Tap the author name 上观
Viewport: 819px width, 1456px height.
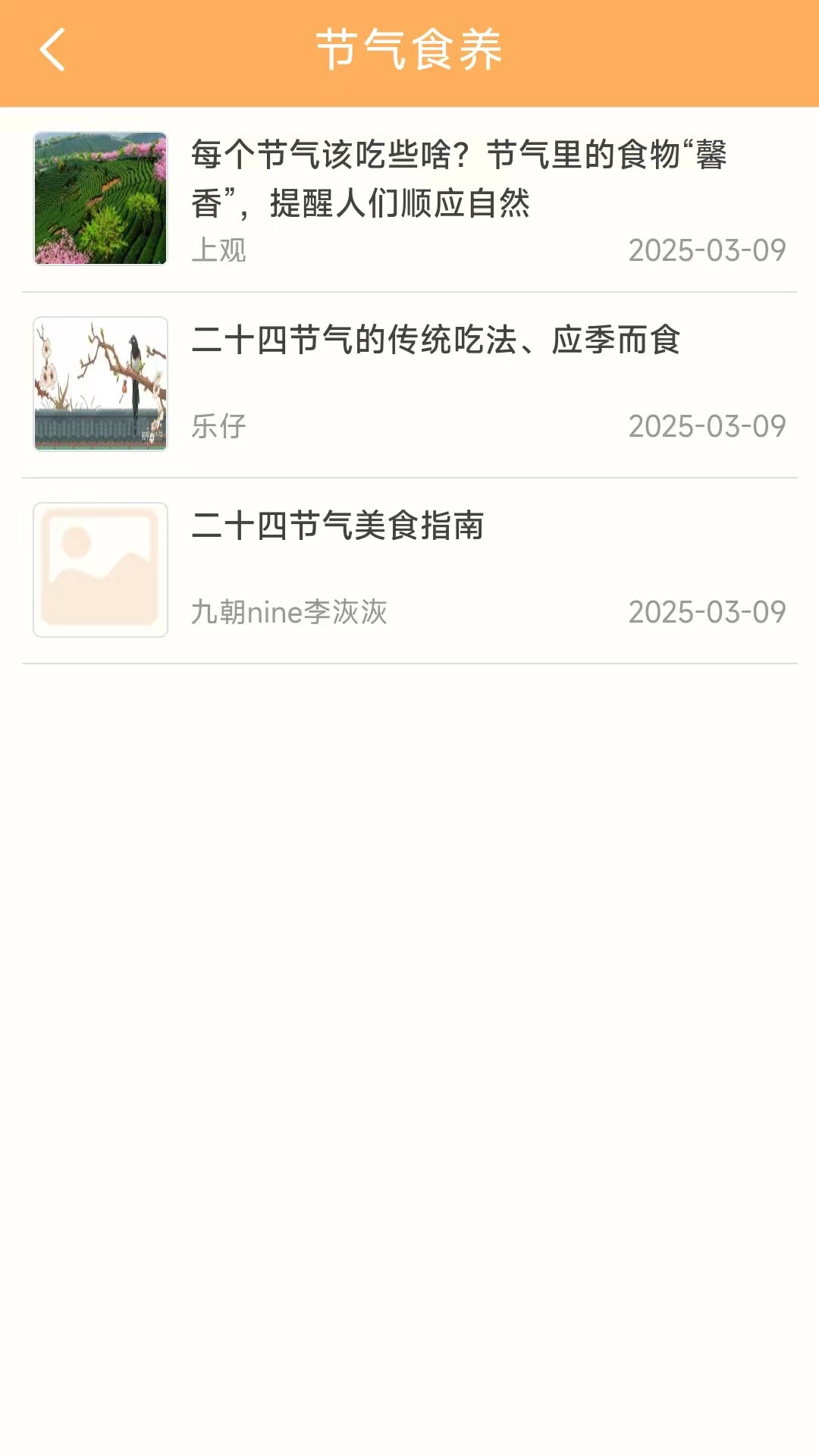point(218,250)
